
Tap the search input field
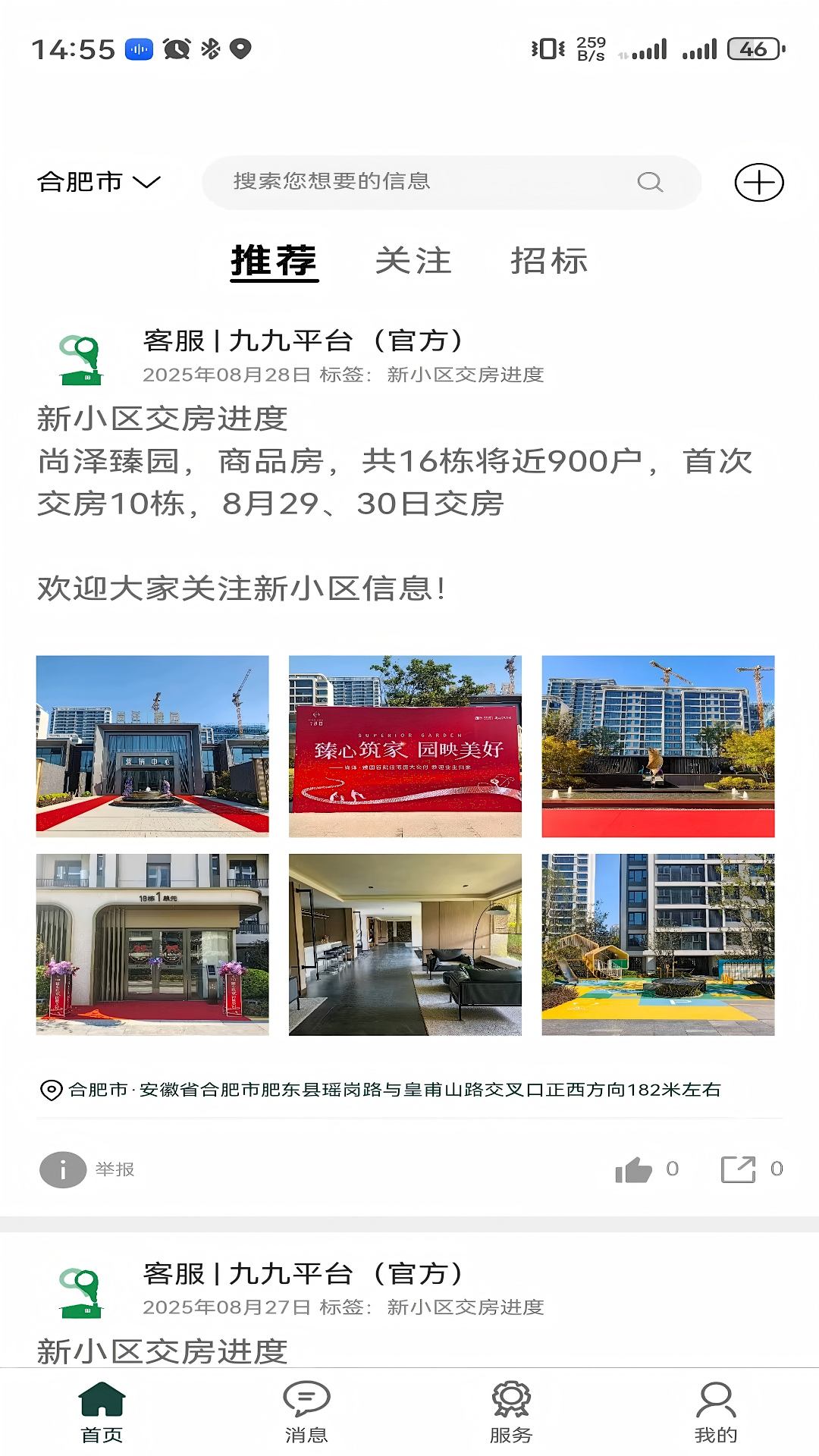[x=417, y=181]
